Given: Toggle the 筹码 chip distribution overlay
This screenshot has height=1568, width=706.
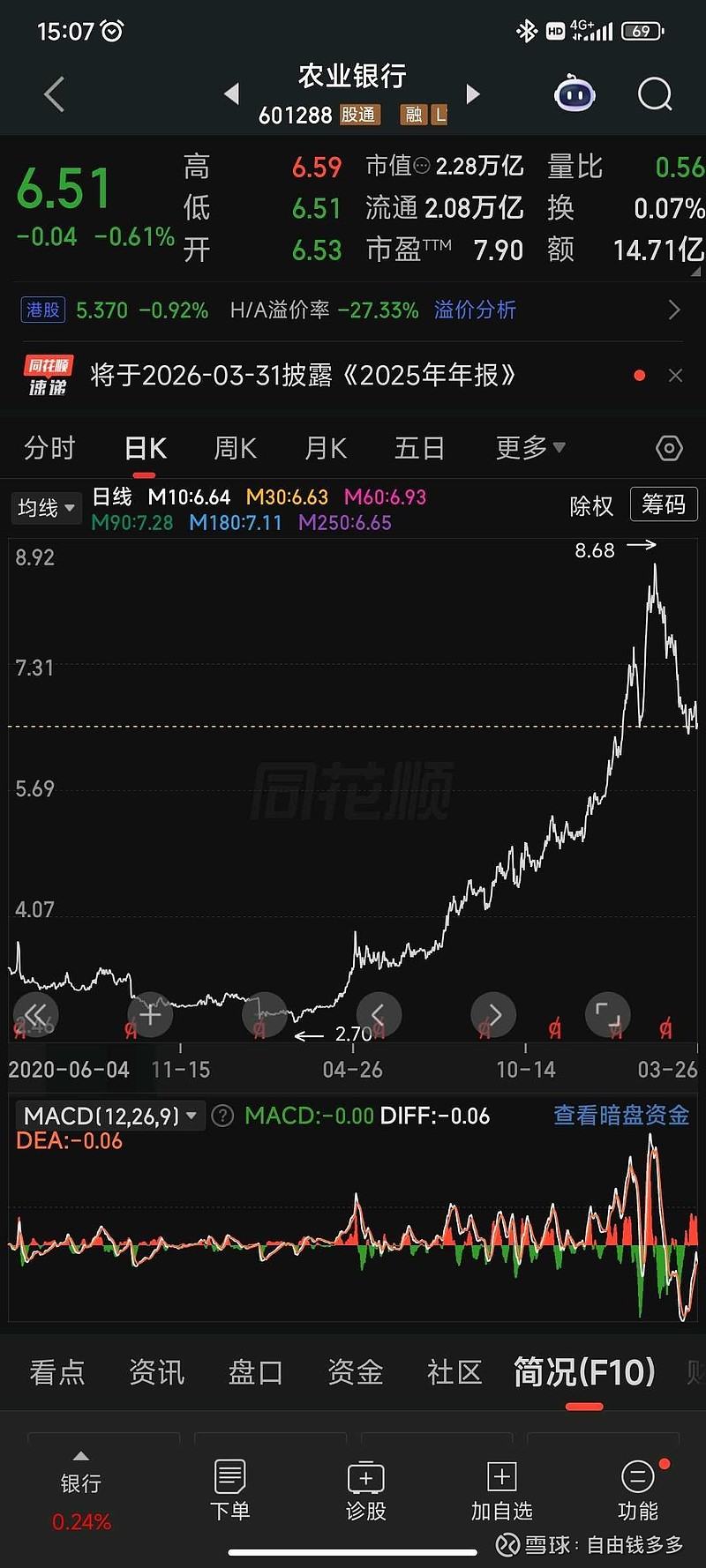Looking at the screenshot, I should pos(664,504).
